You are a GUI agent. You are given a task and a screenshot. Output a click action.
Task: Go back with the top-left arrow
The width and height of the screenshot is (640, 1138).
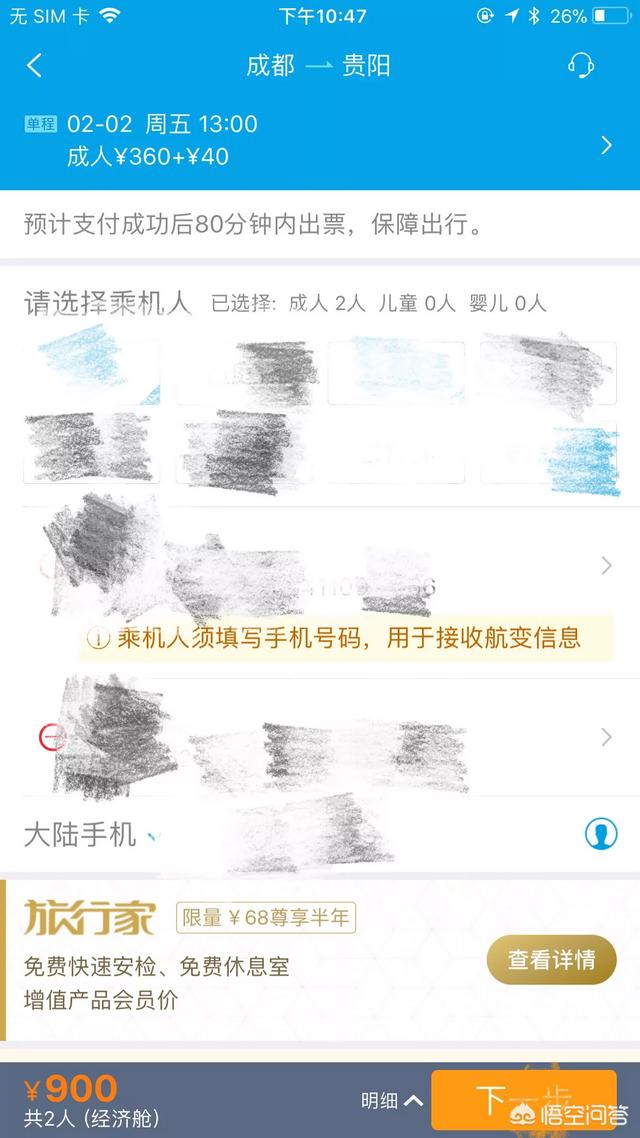[35, 66]
